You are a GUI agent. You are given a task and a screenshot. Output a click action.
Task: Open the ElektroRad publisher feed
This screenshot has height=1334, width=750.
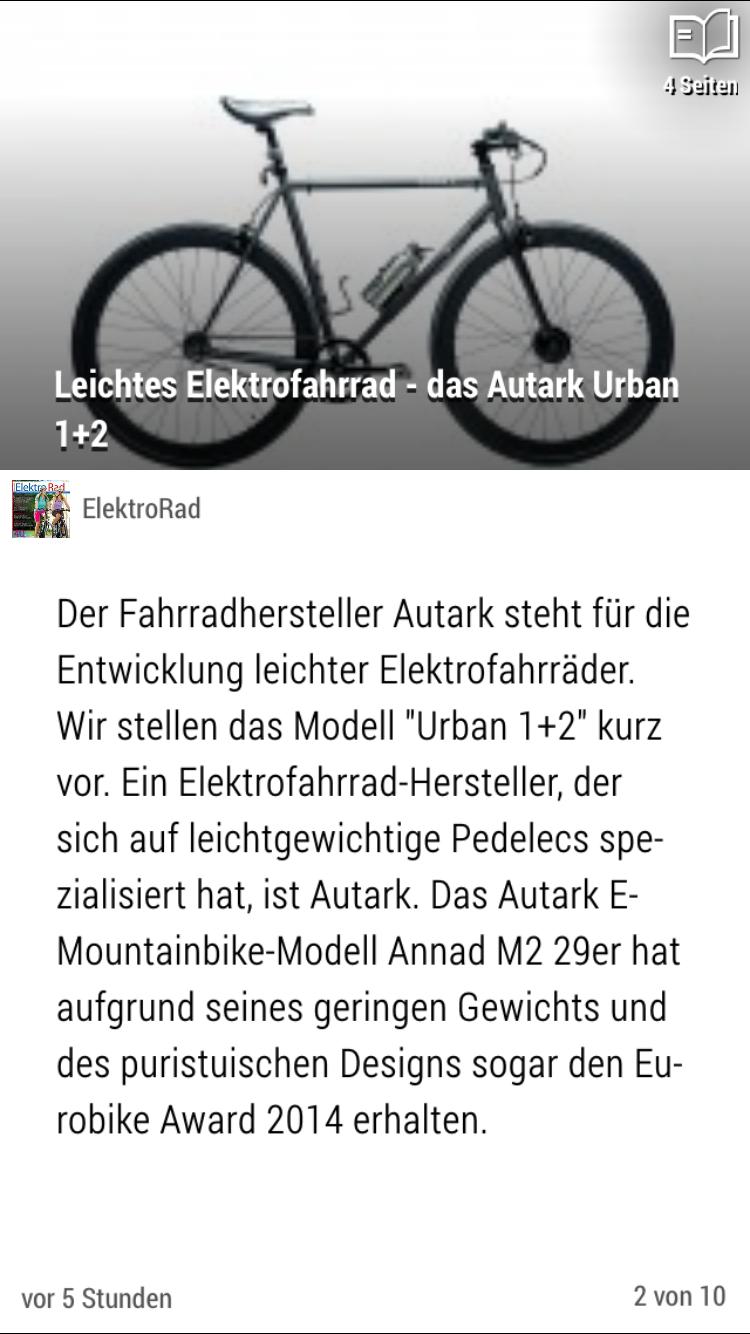140,508
